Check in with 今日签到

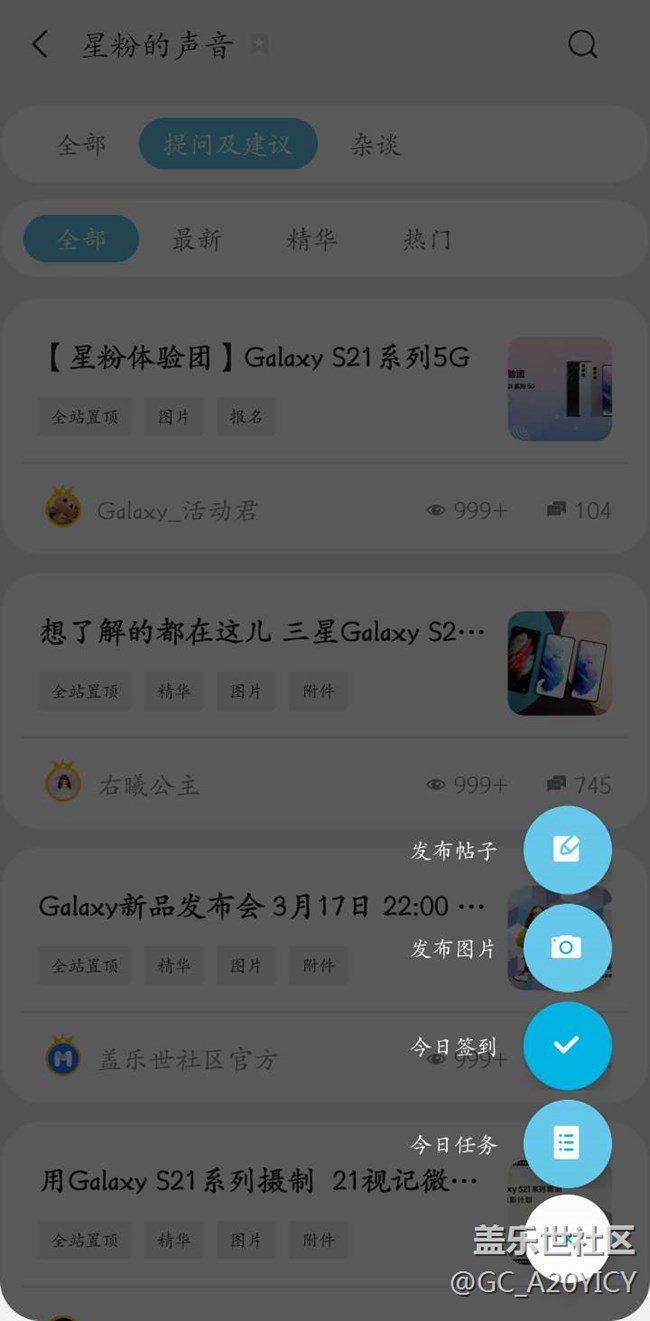click(566, 1045)
